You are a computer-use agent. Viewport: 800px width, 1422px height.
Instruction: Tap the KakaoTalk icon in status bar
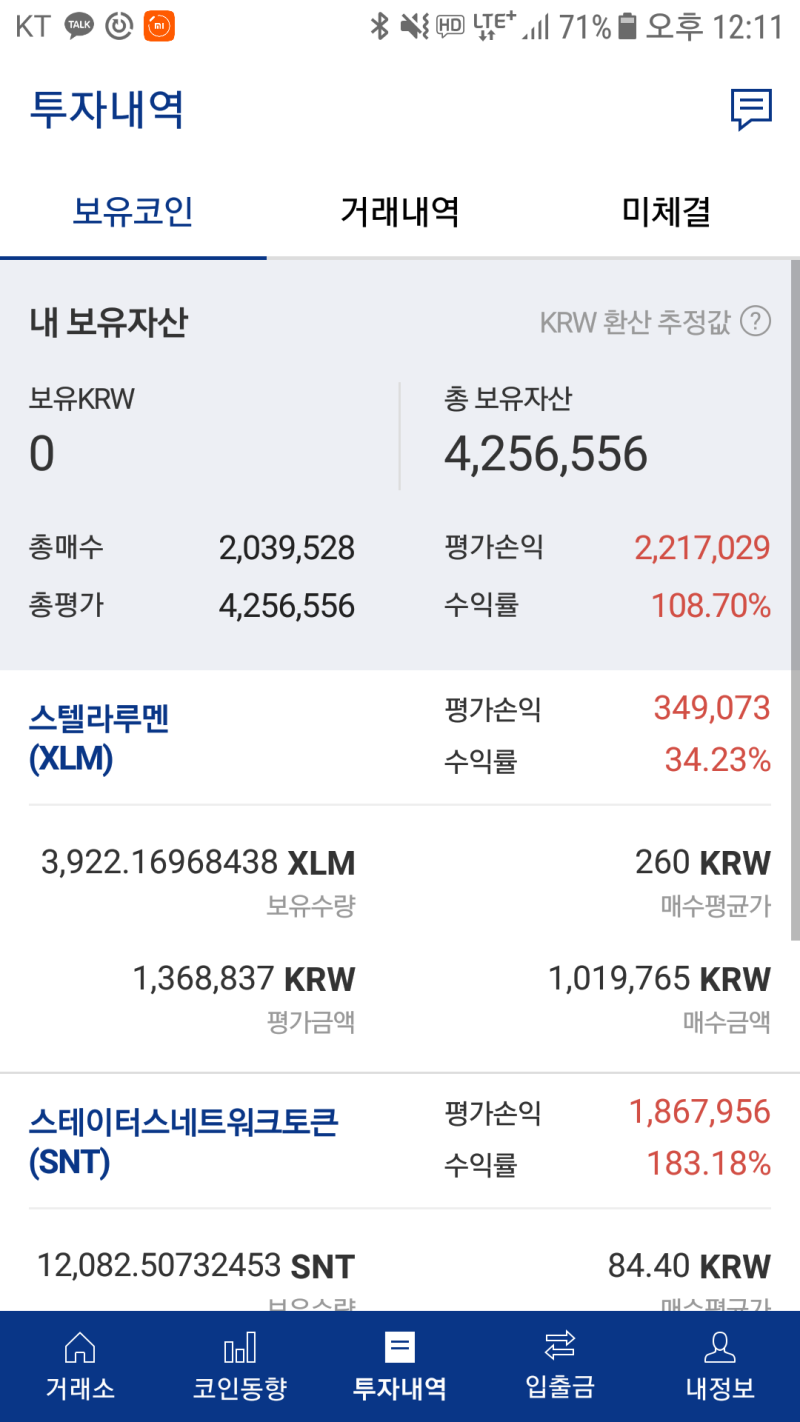(81, 27)
